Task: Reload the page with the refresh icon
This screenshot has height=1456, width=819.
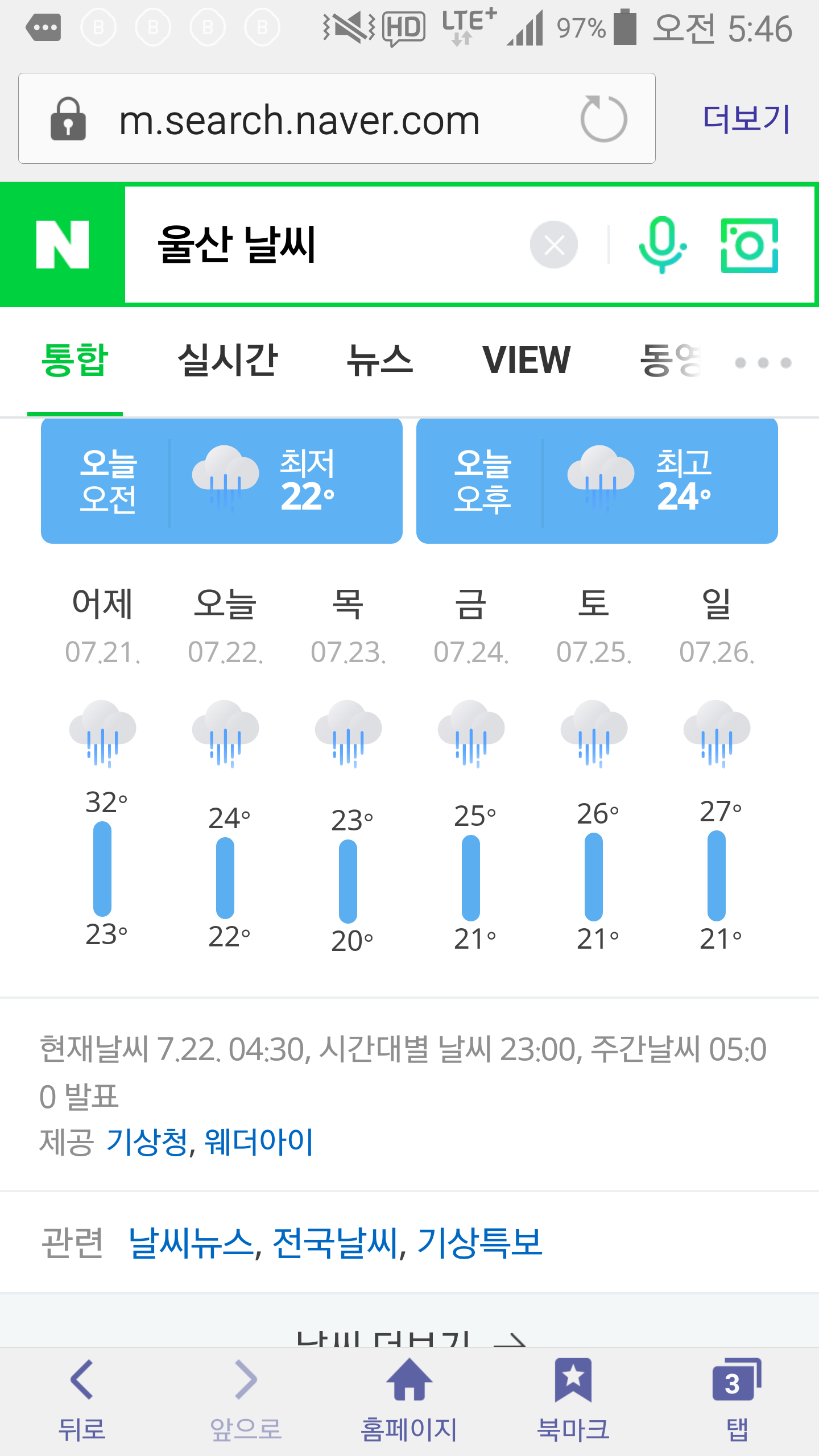Action: pos(603,118)
